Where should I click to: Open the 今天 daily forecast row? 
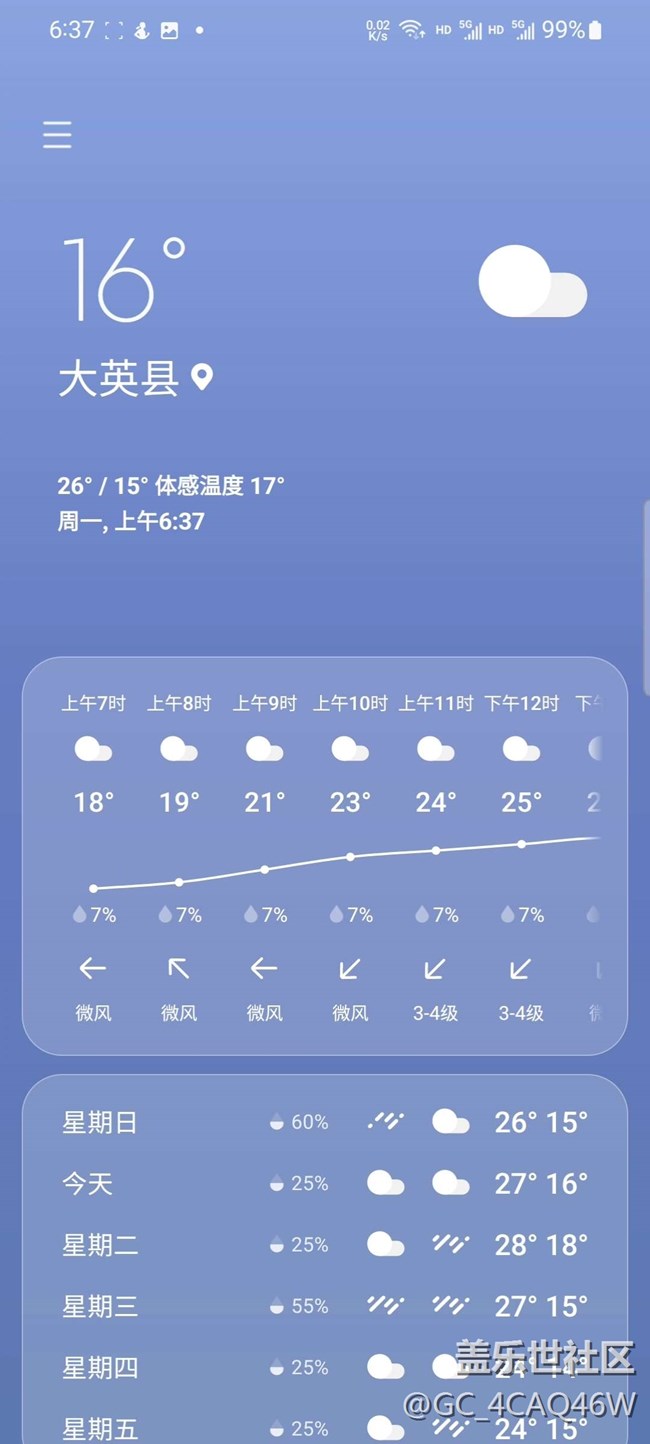point(325,1184)
